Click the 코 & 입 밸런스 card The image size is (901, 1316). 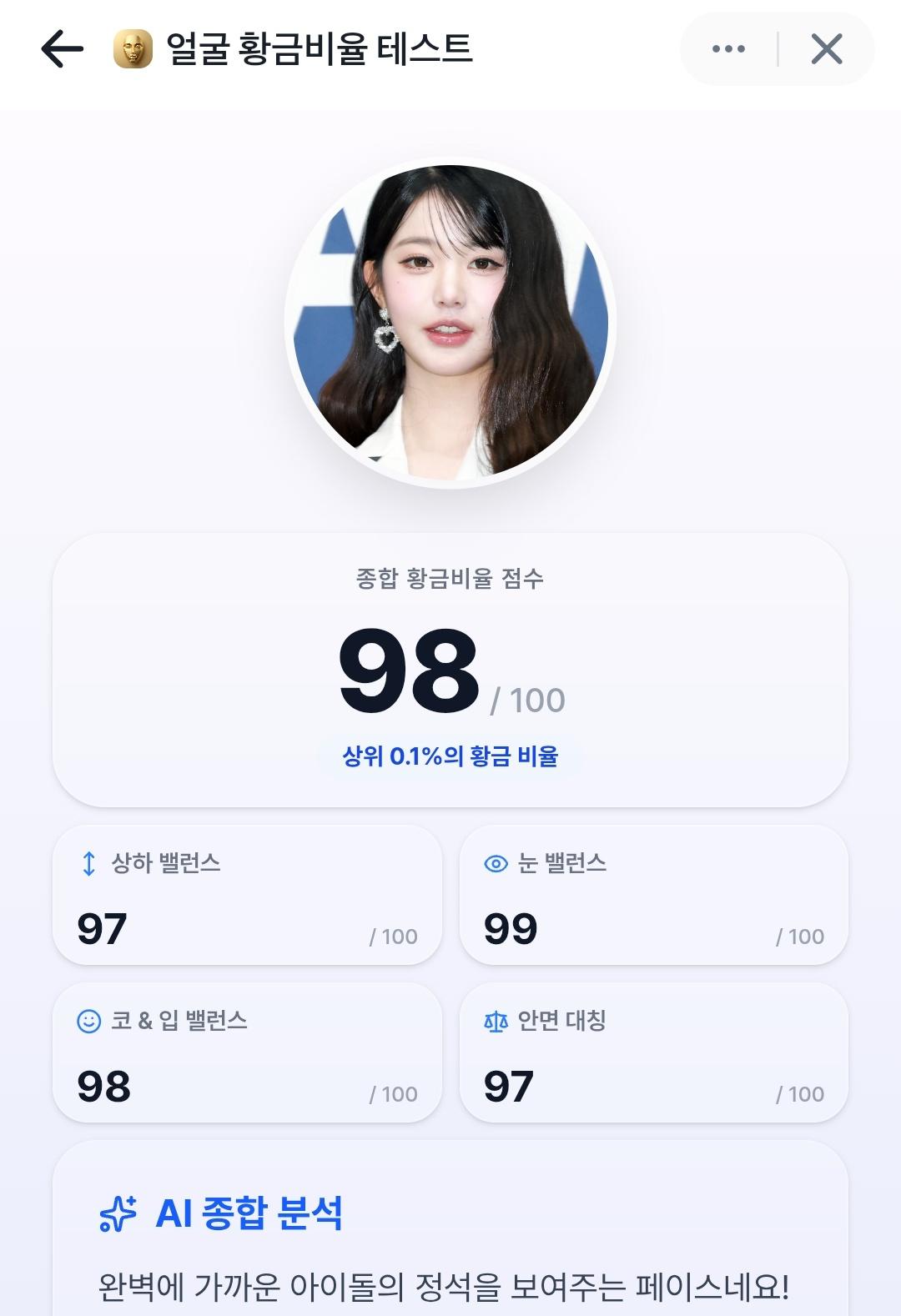(x=247, y=1053)
